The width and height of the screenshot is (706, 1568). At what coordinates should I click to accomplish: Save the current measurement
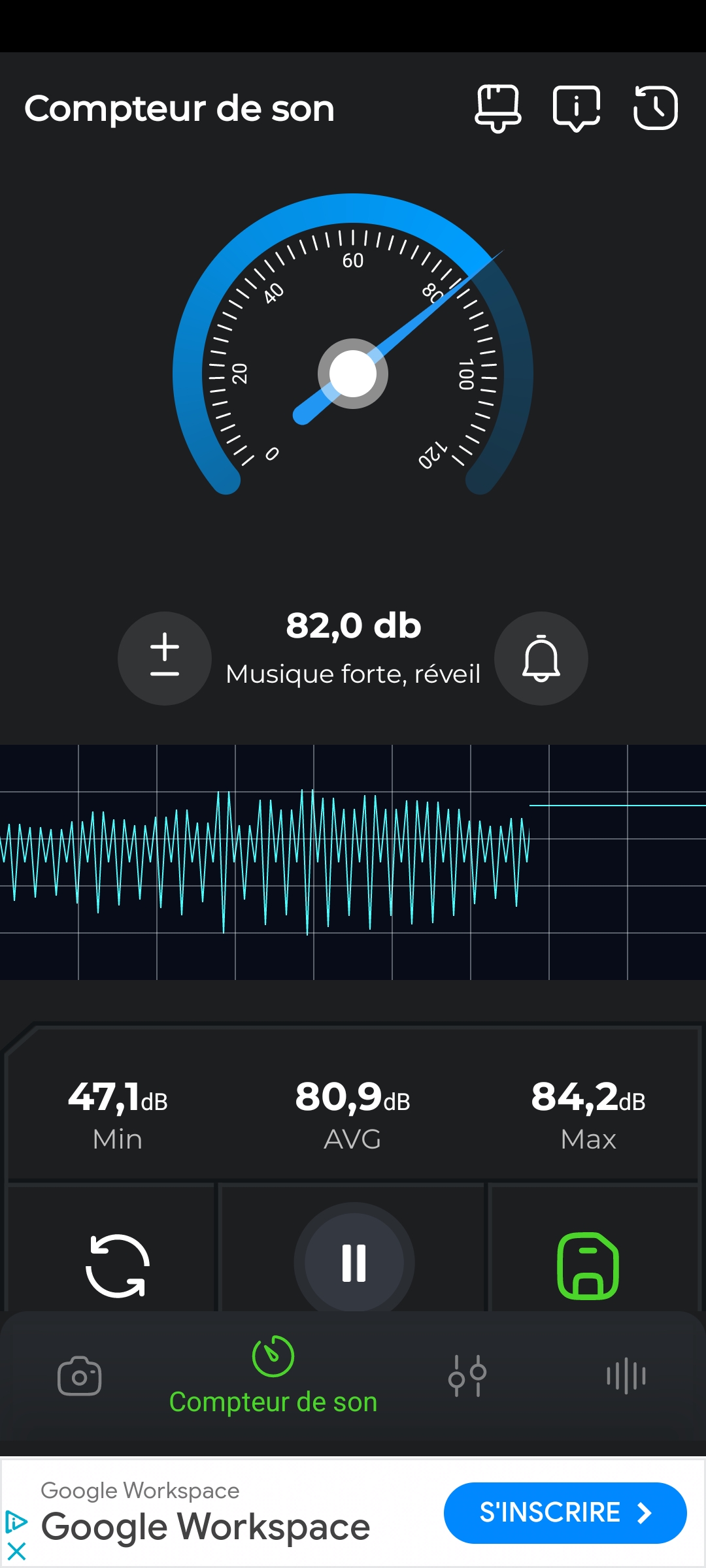coord(588,1266)
